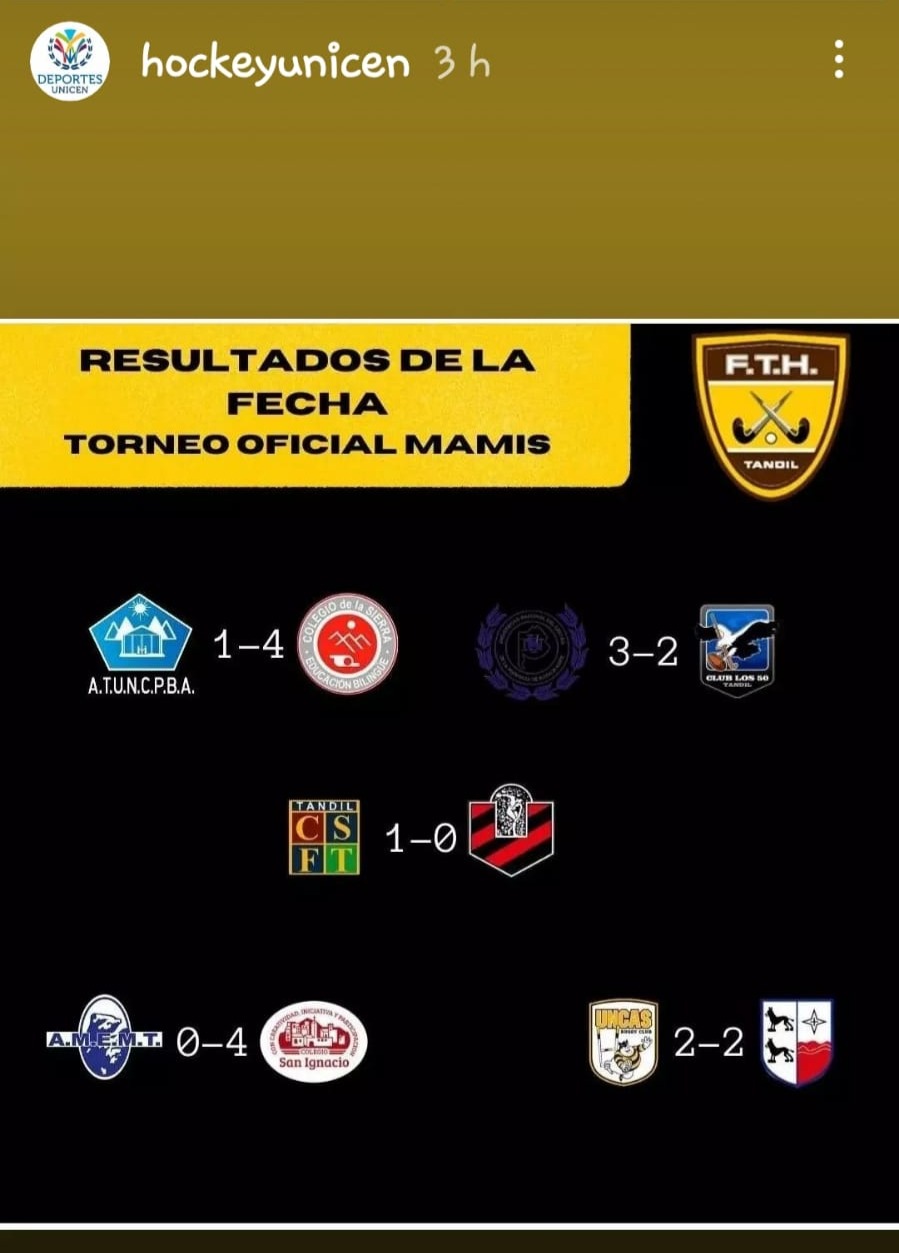
Task: Open the hockeyunicen username link
Action: 275,63
